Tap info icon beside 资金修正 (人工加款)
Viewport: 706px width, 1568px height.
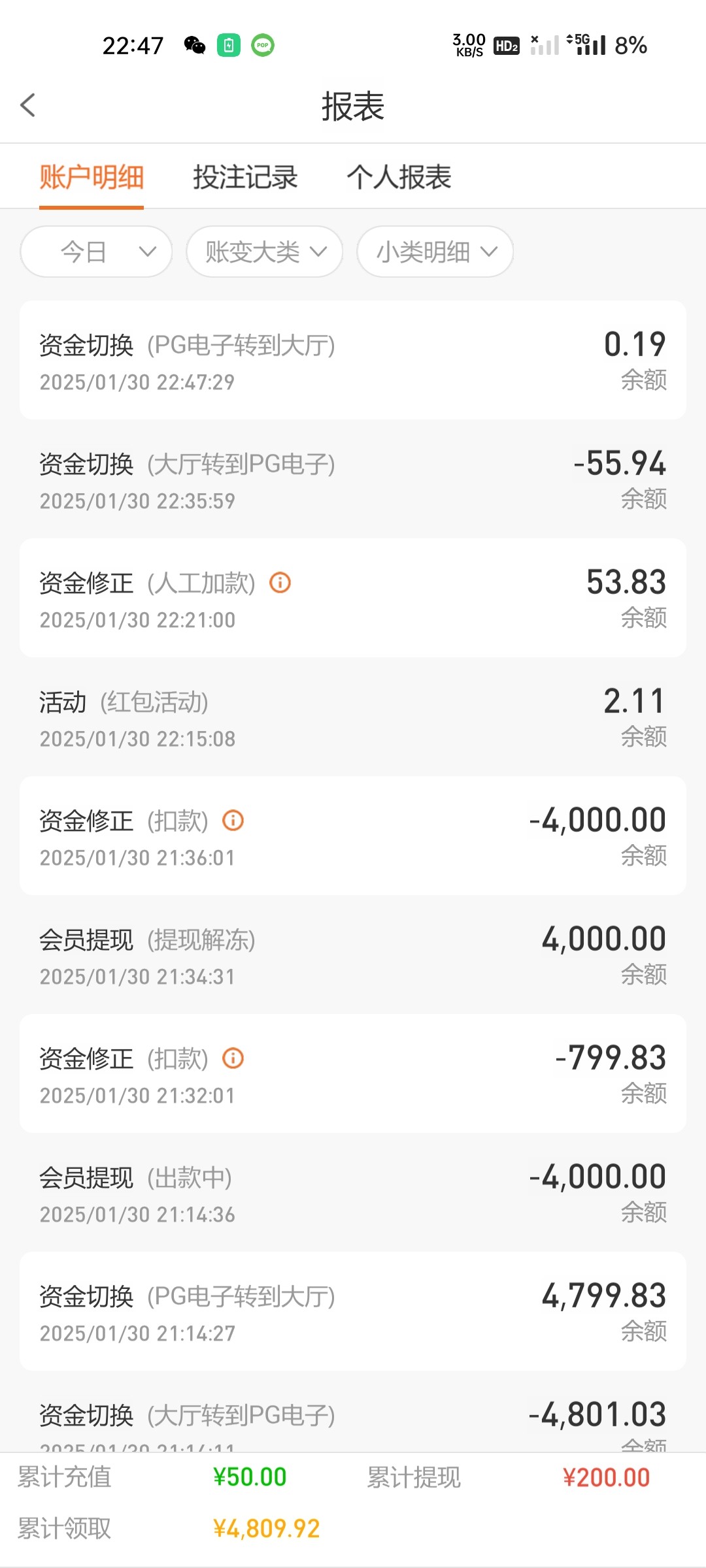(280, 582)
